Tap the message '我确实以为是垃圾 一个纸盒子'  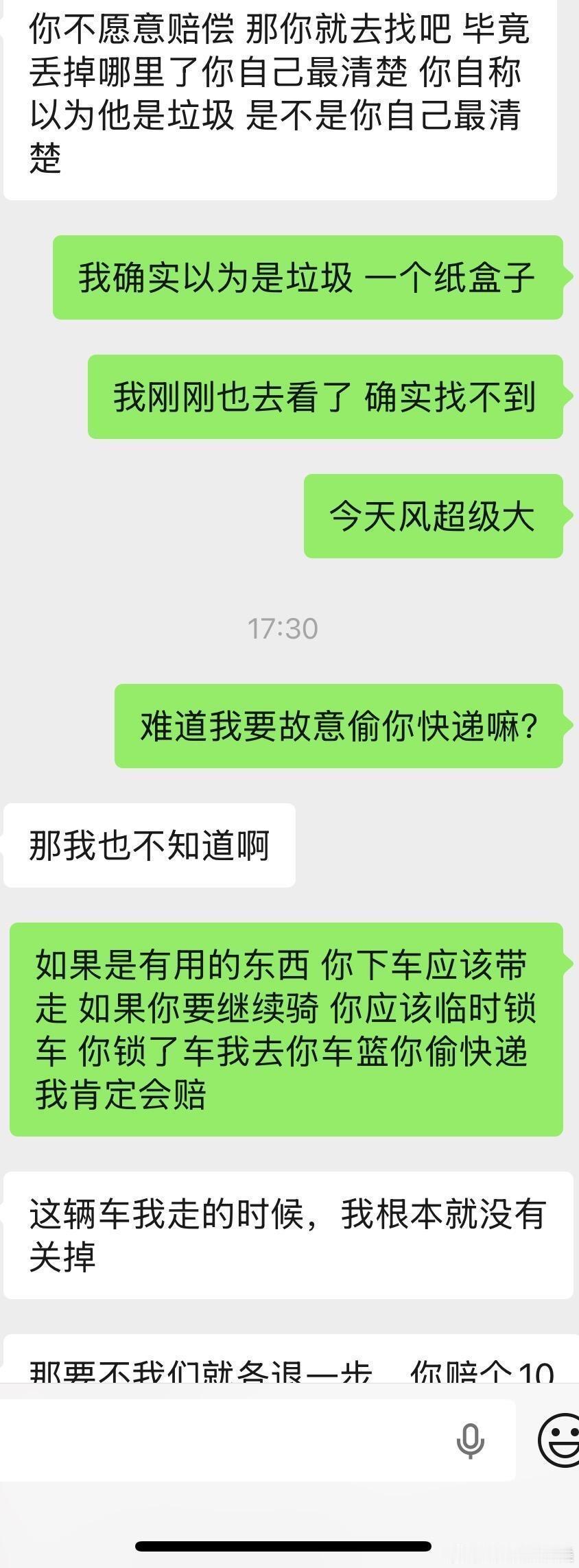tap(308, 278)
